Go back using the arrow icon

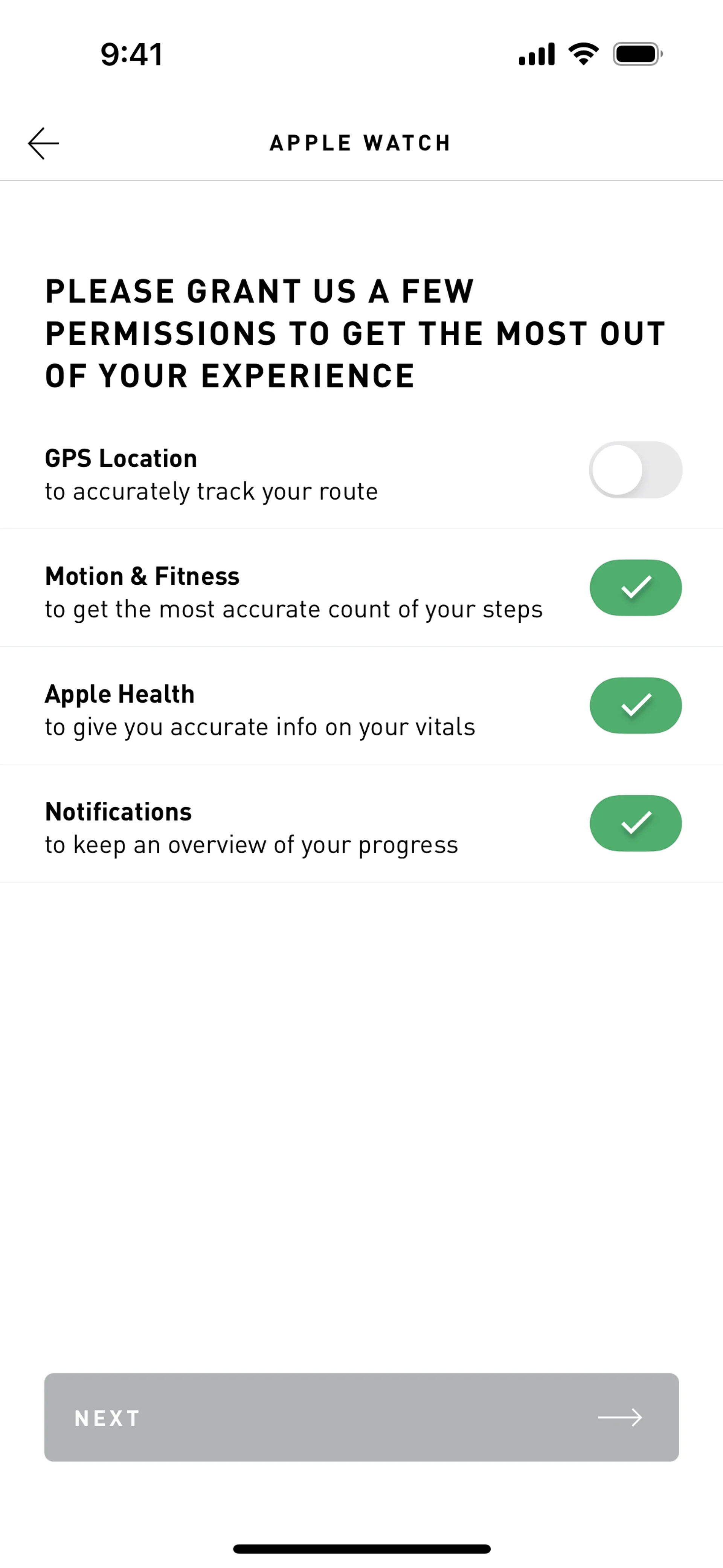(x=44, y=144)
